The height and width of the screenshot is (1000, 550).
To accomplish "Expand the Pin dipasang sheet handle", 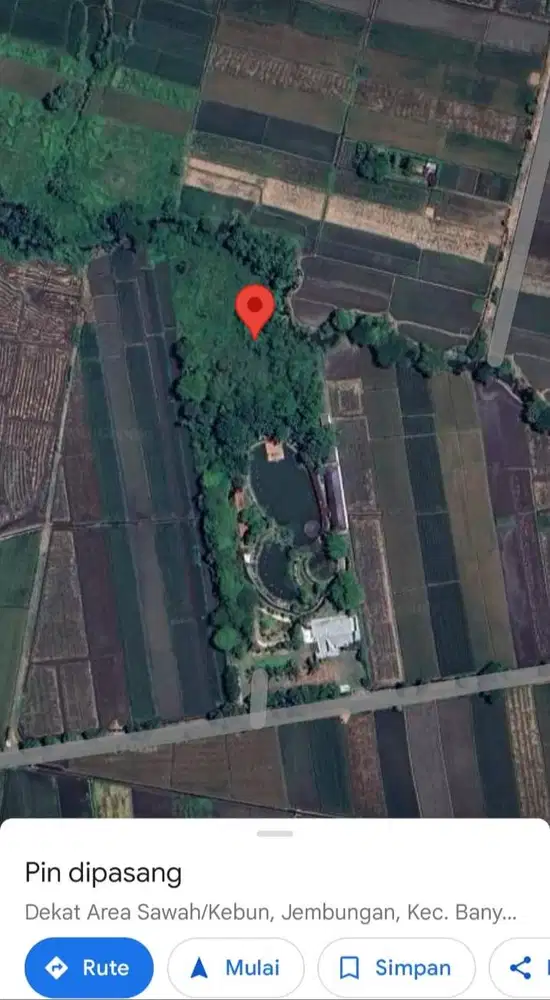I will (x=275, y=834).
